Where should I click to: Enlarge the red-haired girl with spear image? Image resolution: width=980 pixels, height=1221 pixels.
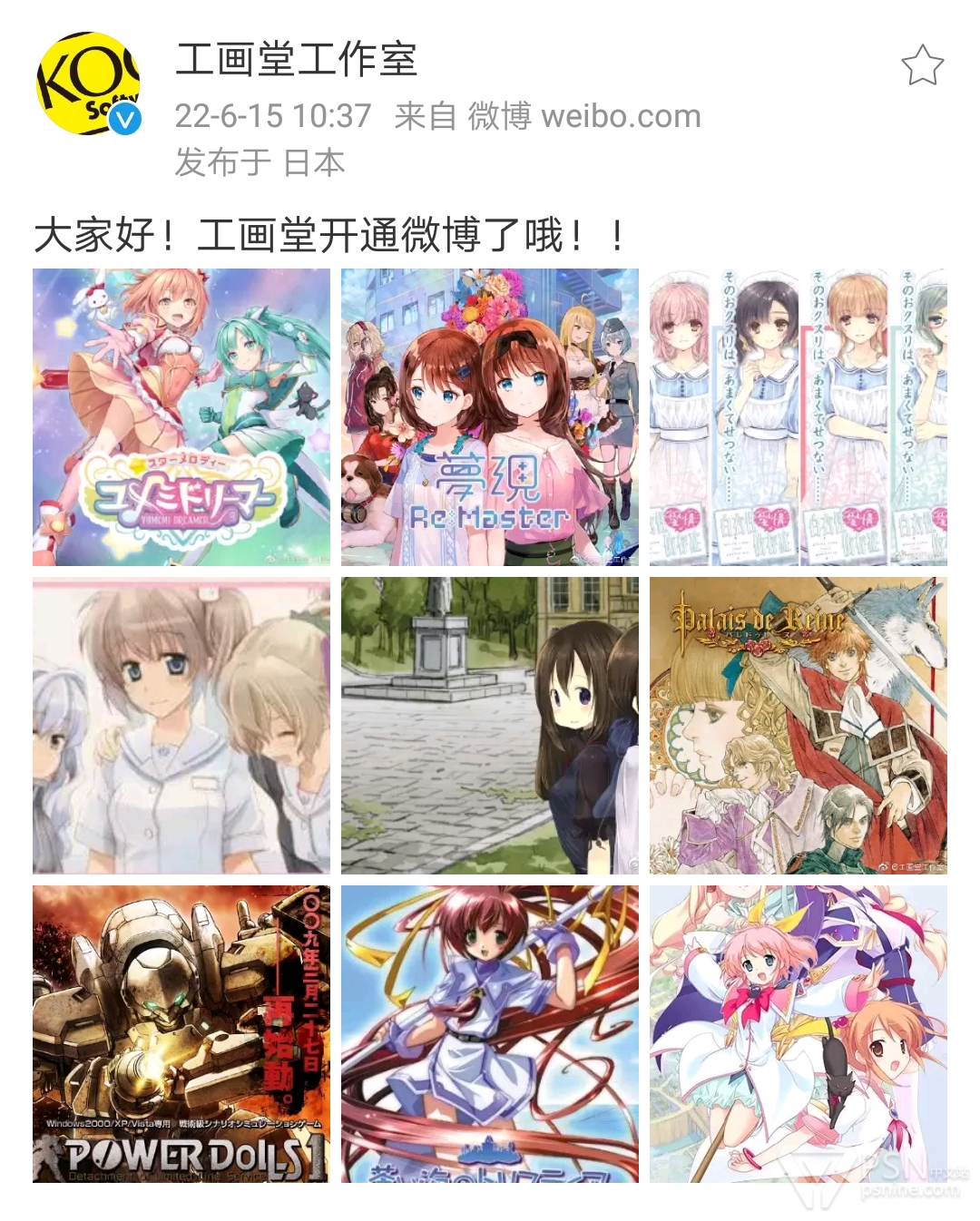click(x=490, y=1034)
